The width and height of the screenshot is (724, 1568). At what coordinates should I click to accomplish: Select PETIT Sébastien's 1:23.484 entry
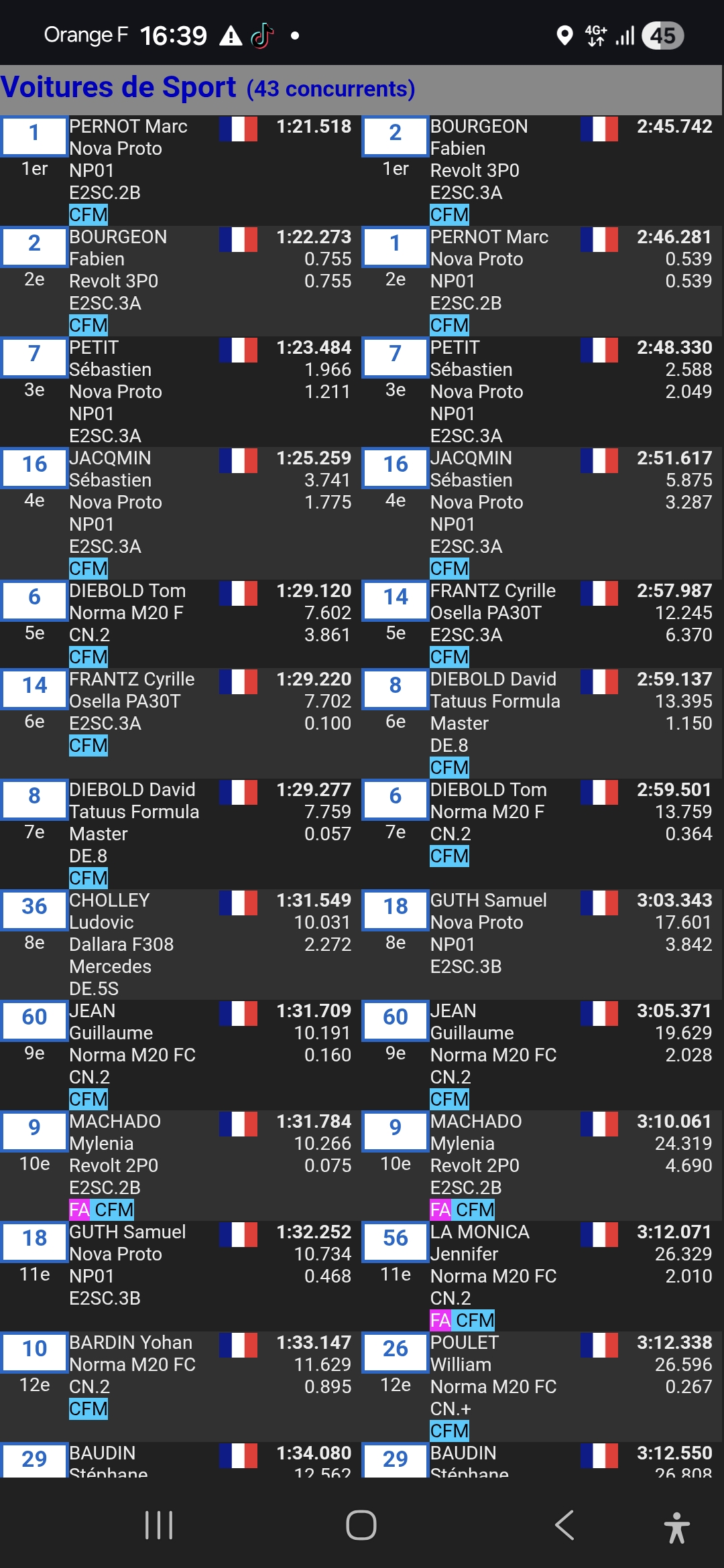point(180,391)
